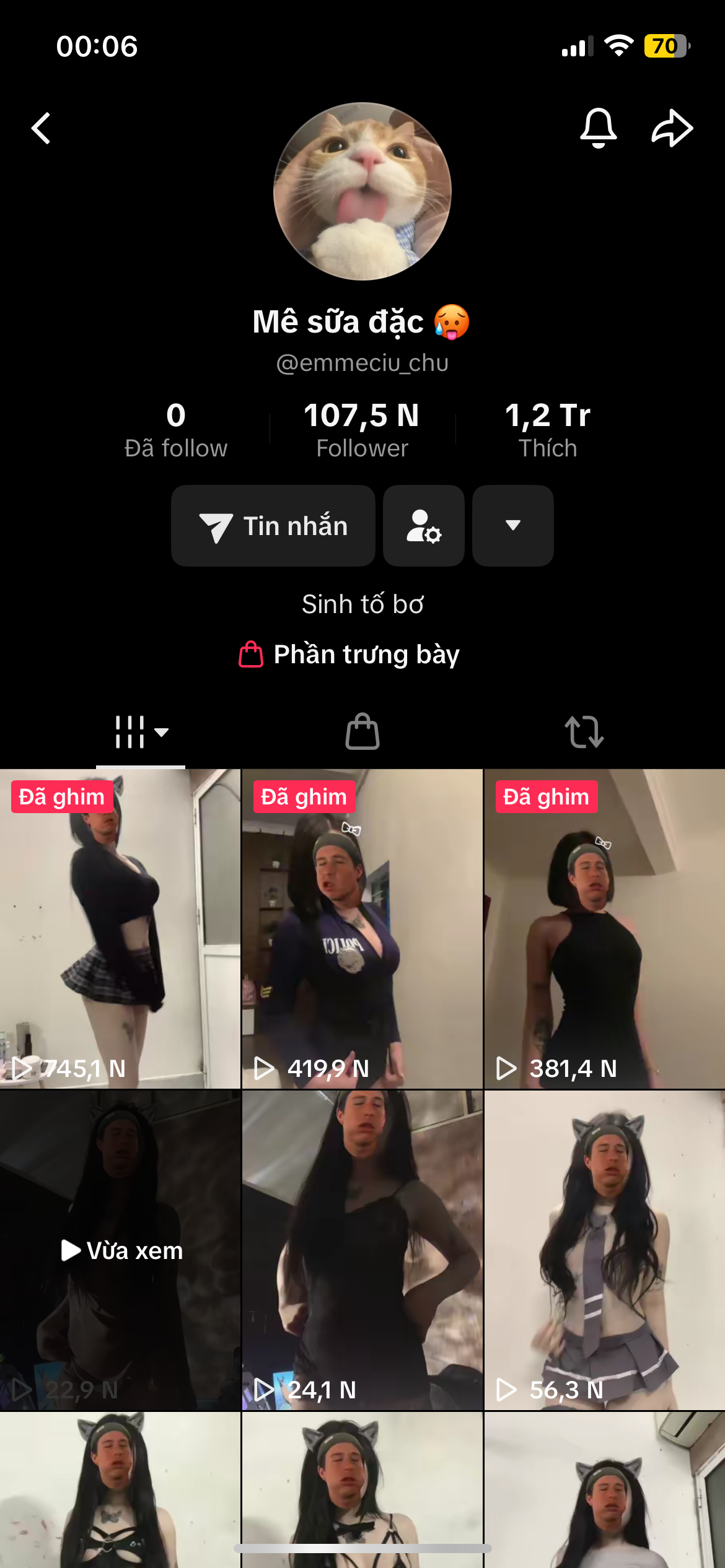The image size is (725, 1568).
Task: Go back from this profile
Action: click(x=41, y=128)
